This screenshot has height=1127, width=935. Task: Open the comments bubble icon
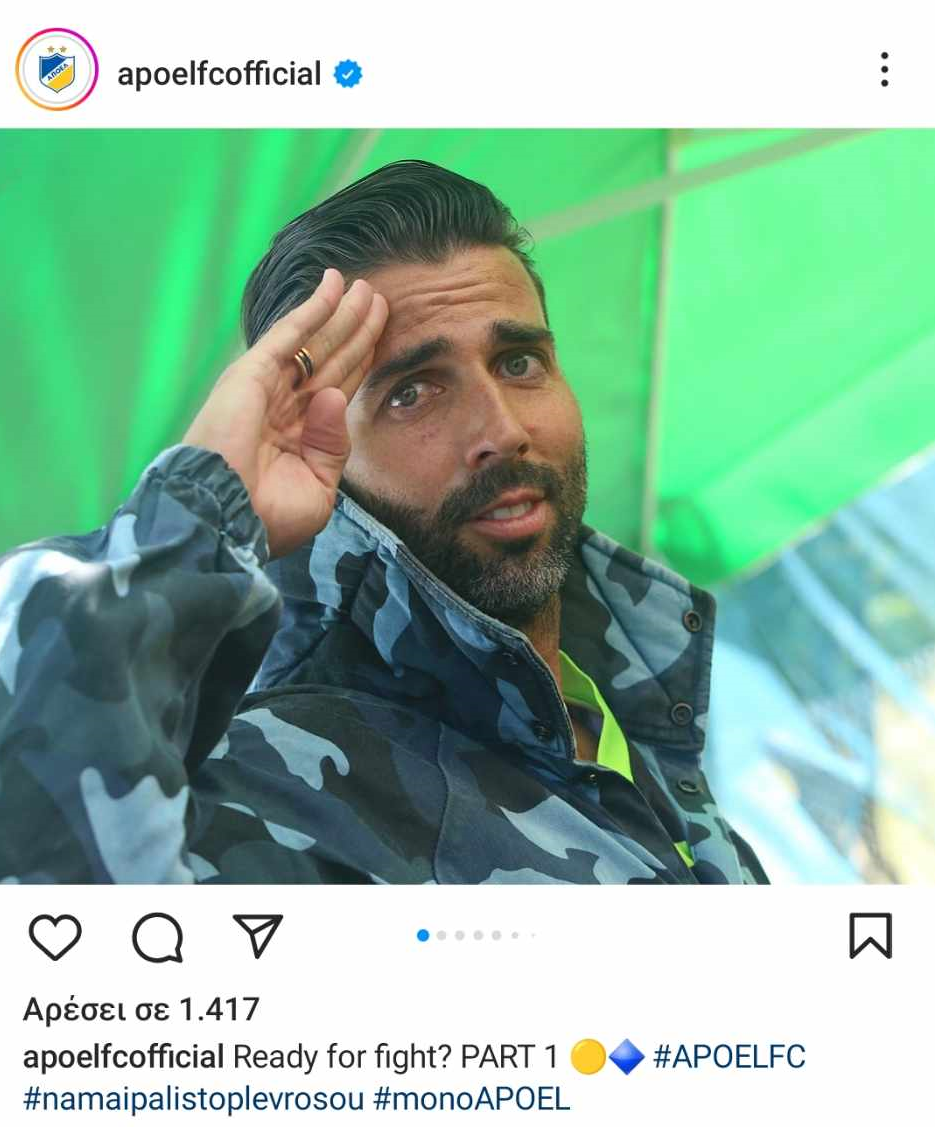(158, 937)
